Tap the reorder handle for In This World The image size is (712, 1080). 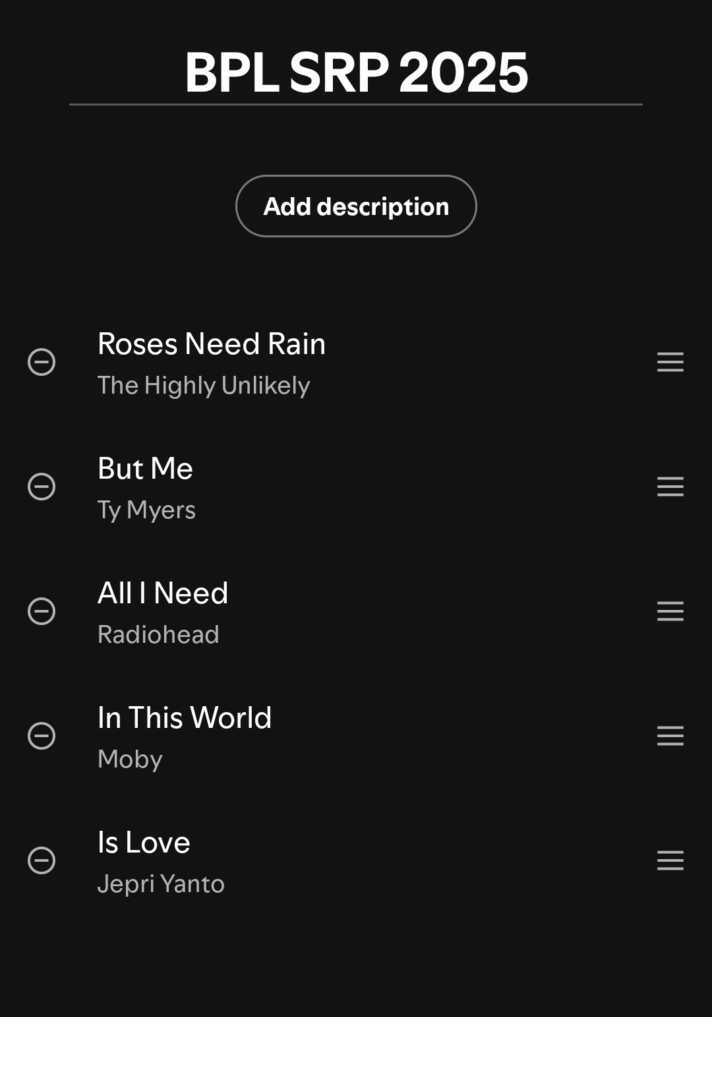(x=670, y=736)
